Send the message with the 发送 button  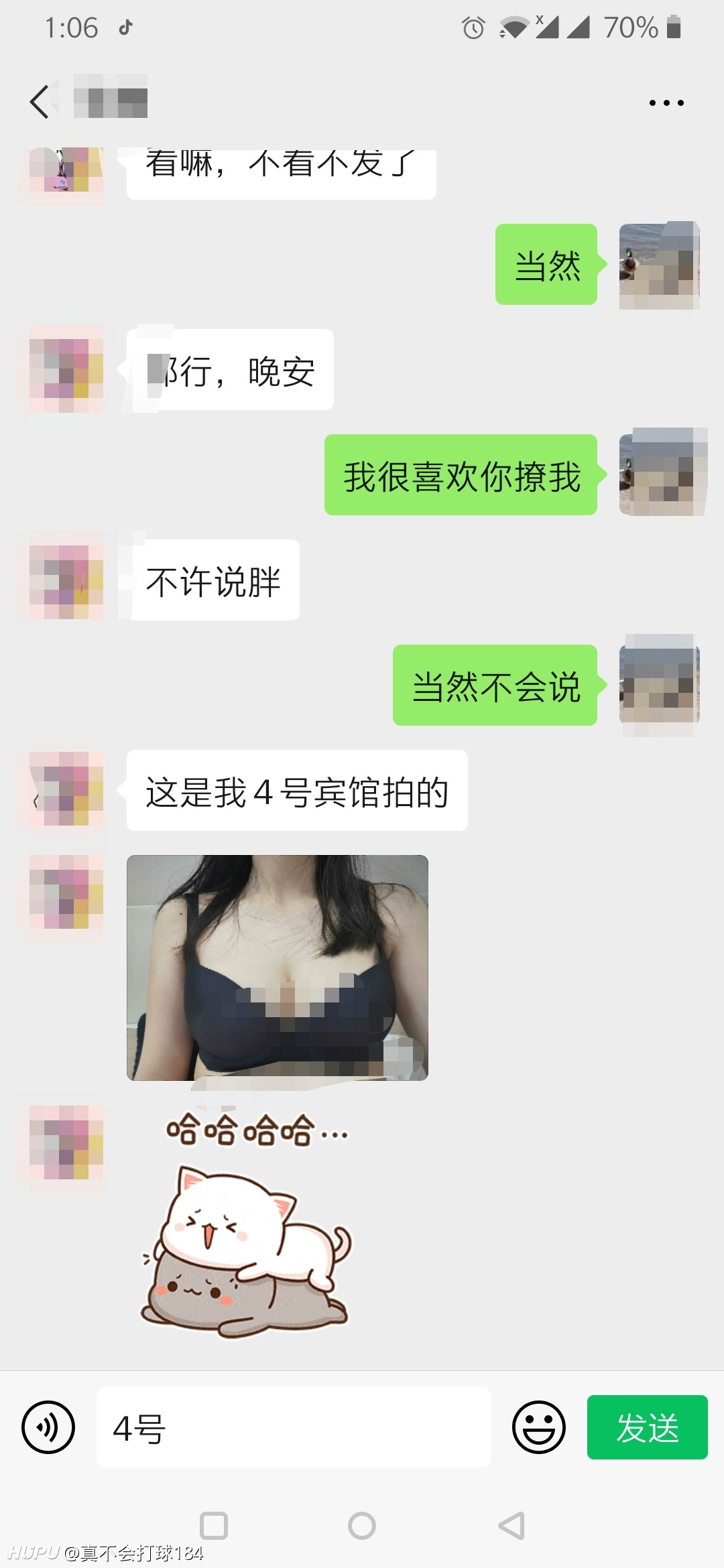click(647, 1427)
